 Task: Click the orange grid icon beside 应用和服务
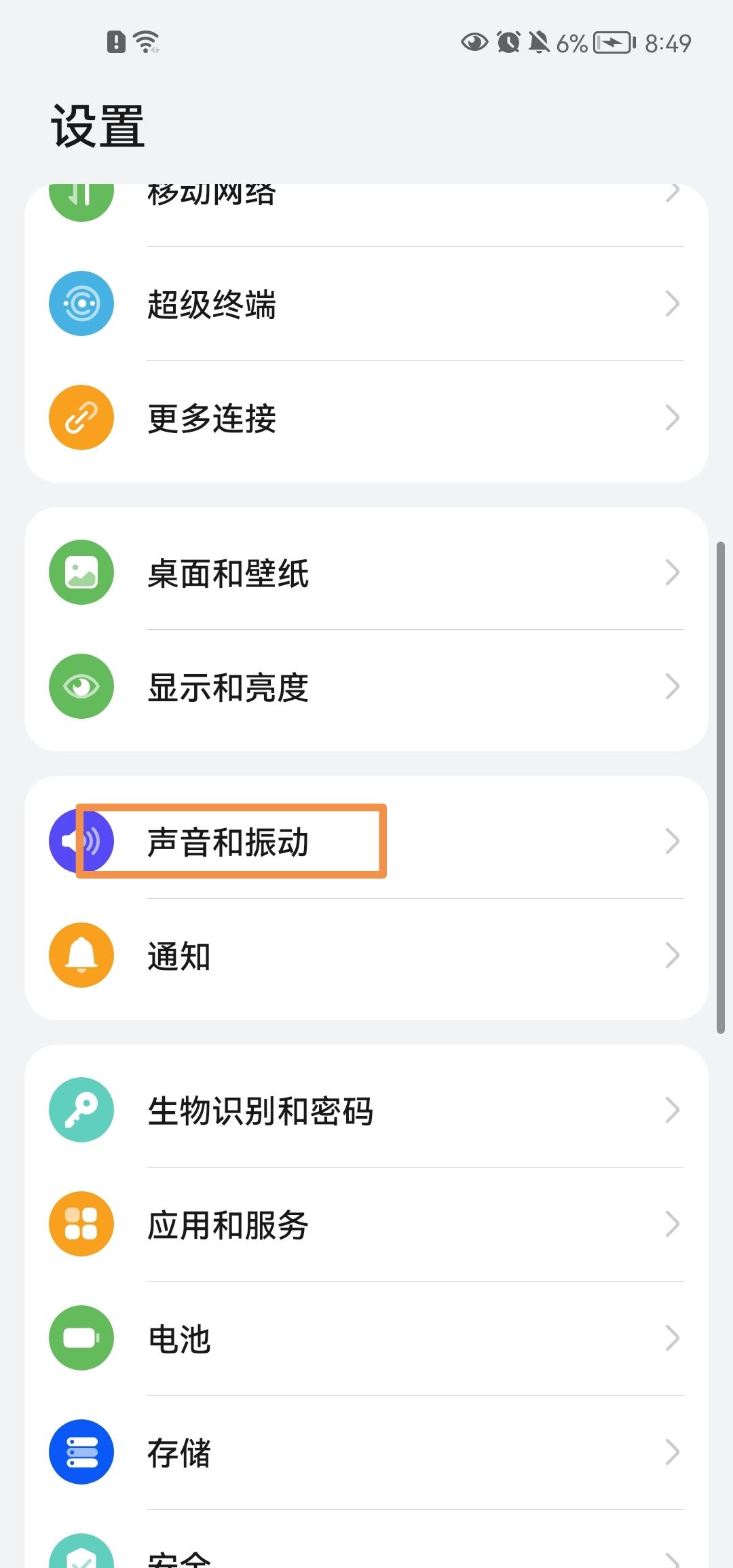point(81,1224)
